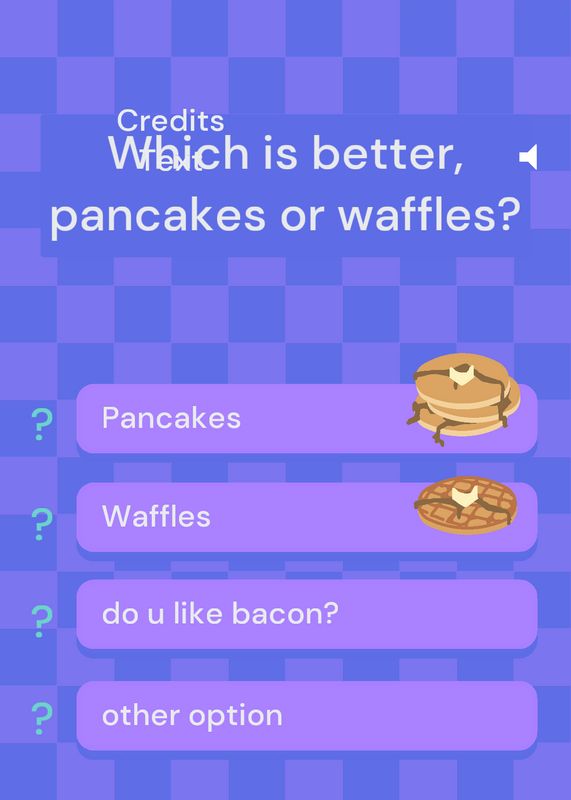Tap the question mark beside "other option"
The image size is (571, 800).
coord(42,718)
